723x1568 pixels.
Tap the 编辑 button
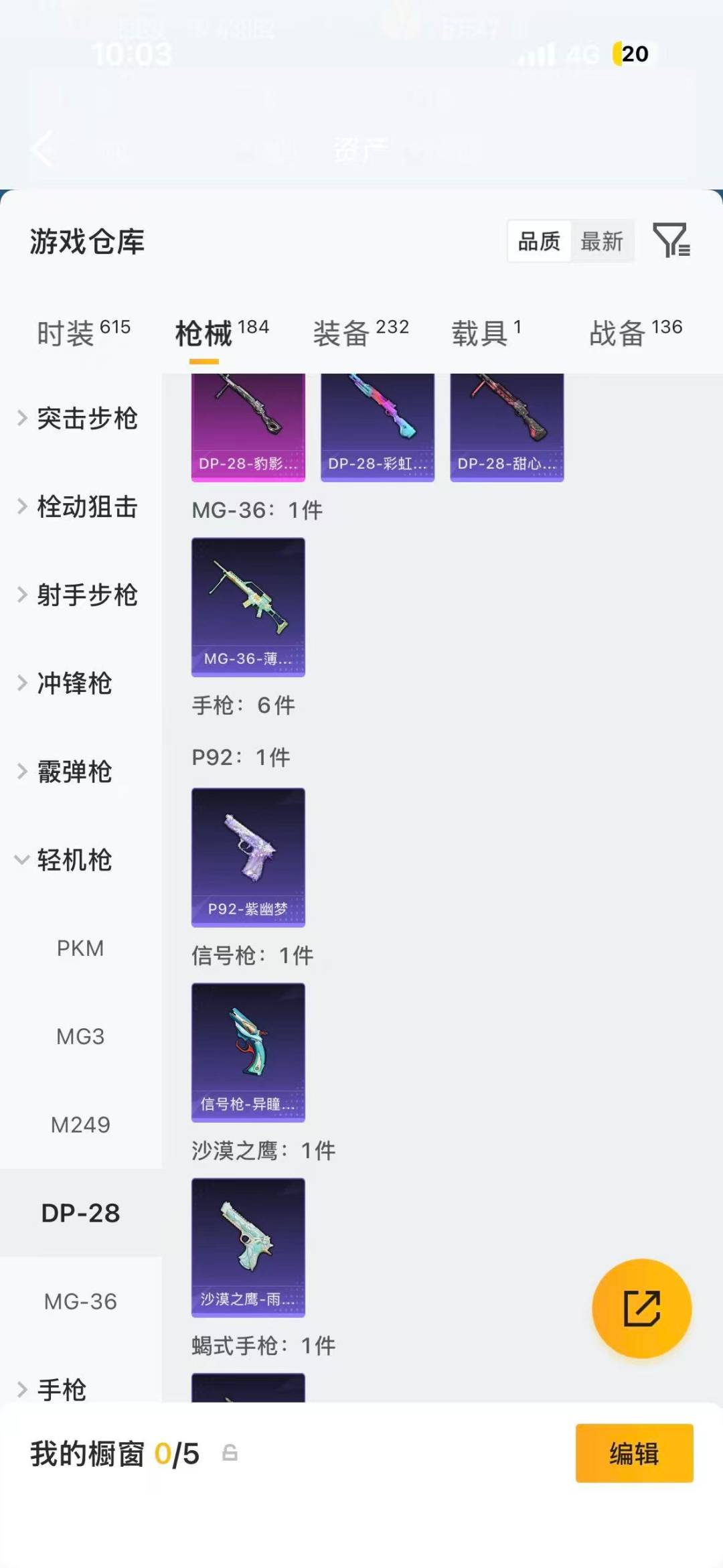pyautogui.click(x=633, y=1452)
